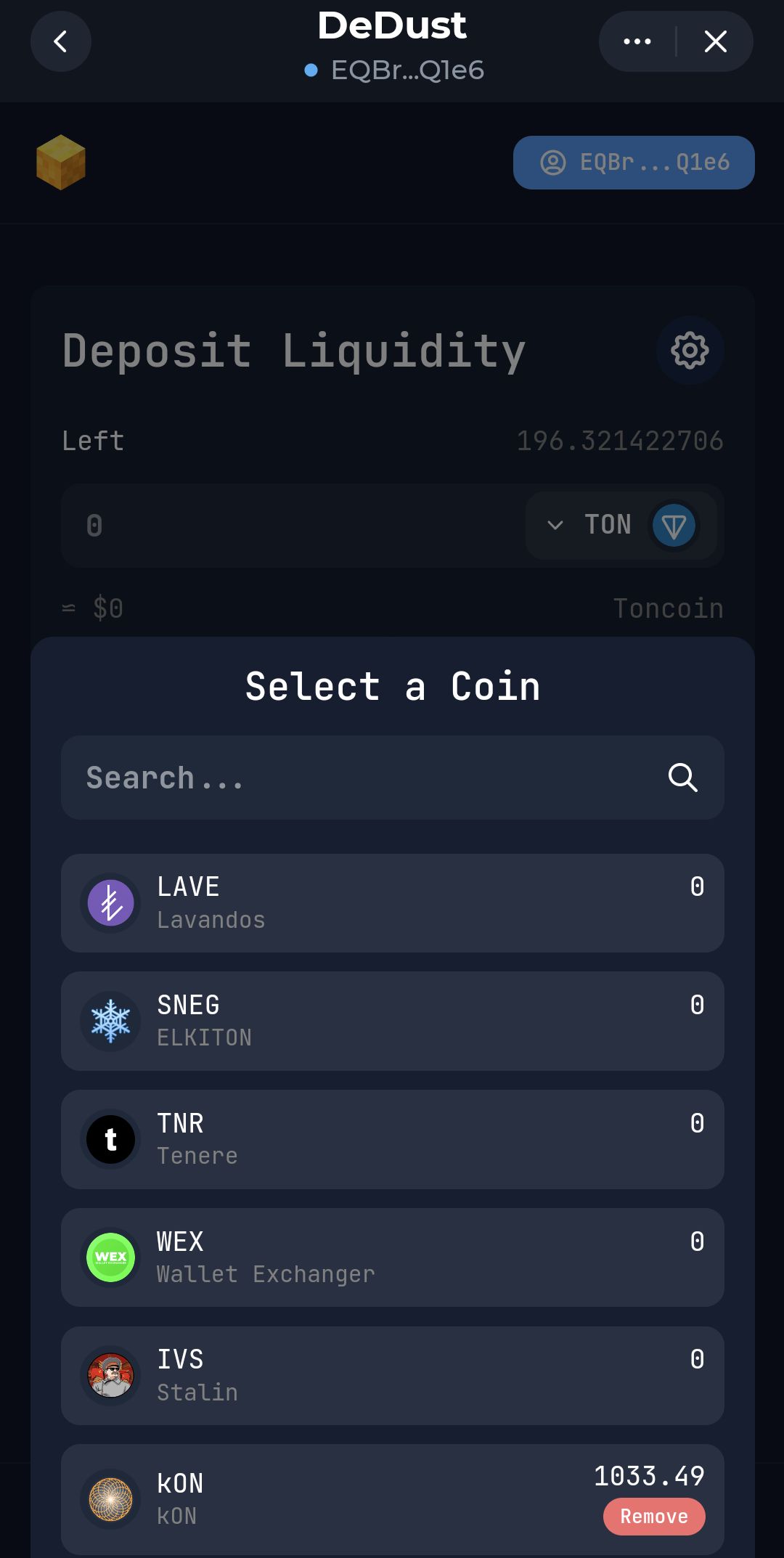Select the LAVE Lavandos coin
Image resolution: width=784 pixels, height=1558 pixels.
coord(392,903)
